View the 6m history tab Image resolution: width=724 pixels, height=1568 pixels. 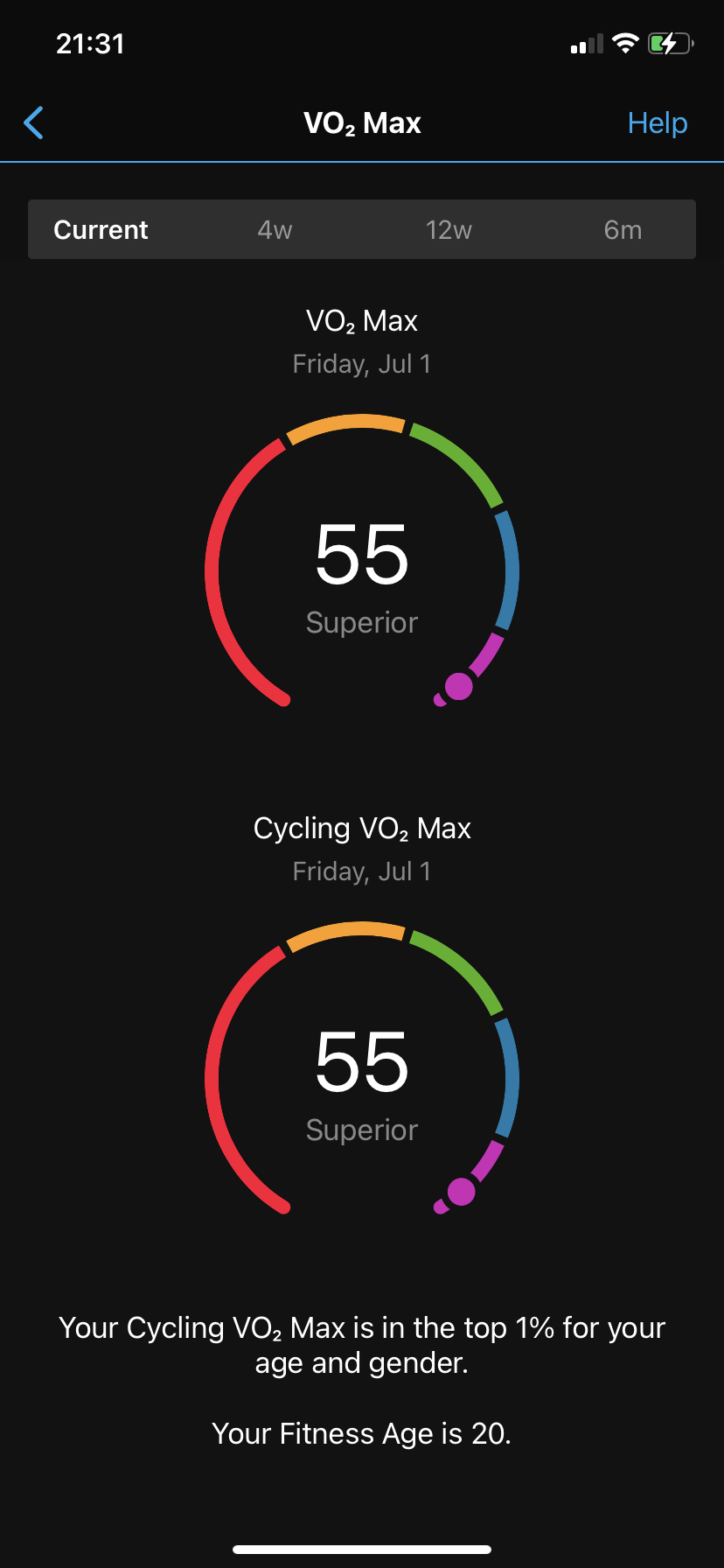[623, 230]
